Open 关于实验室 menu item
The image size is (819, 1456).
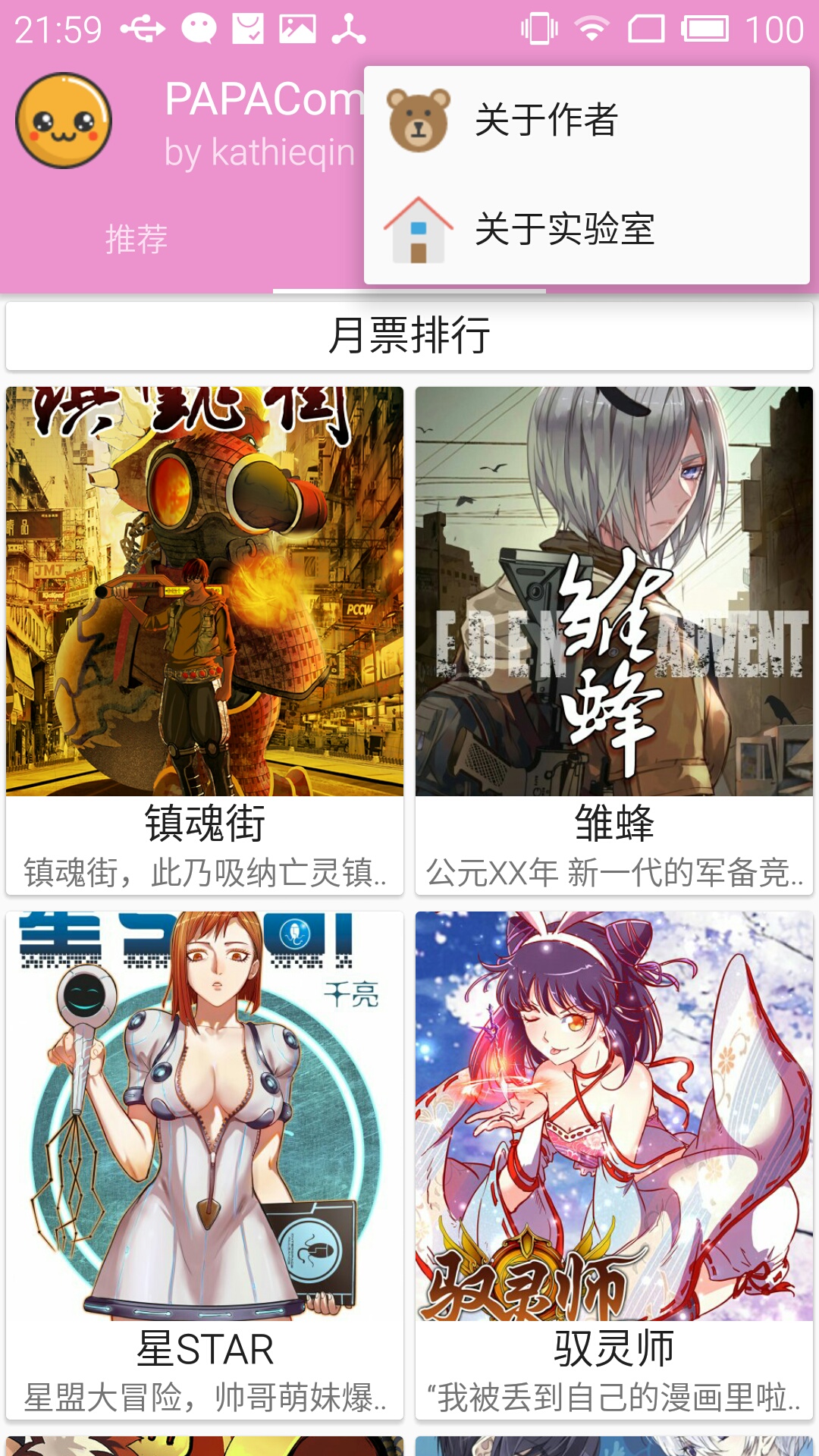586,229
